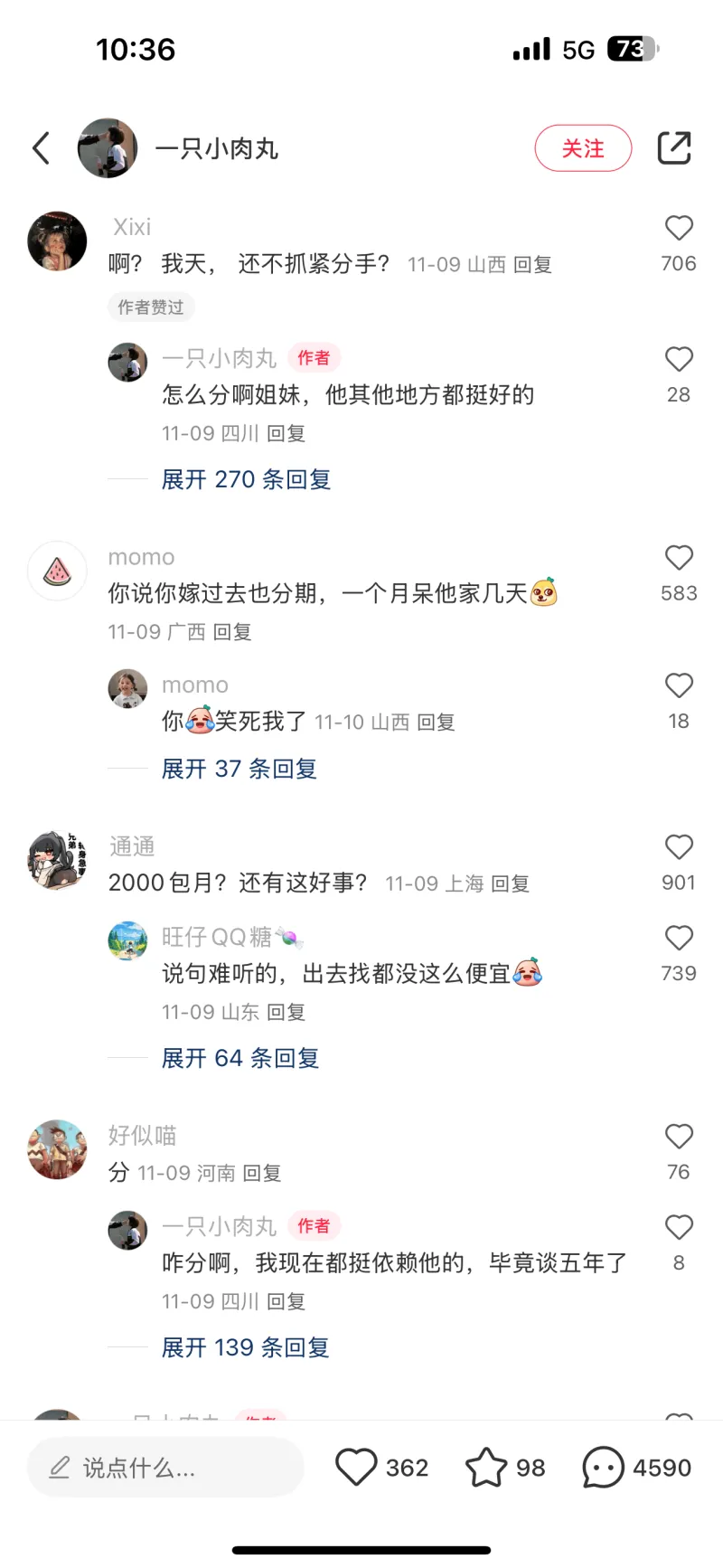The width and height of the screenshot is (723, 1568).
Task: Open 通通's profile avatar
Action: point(57,860)
